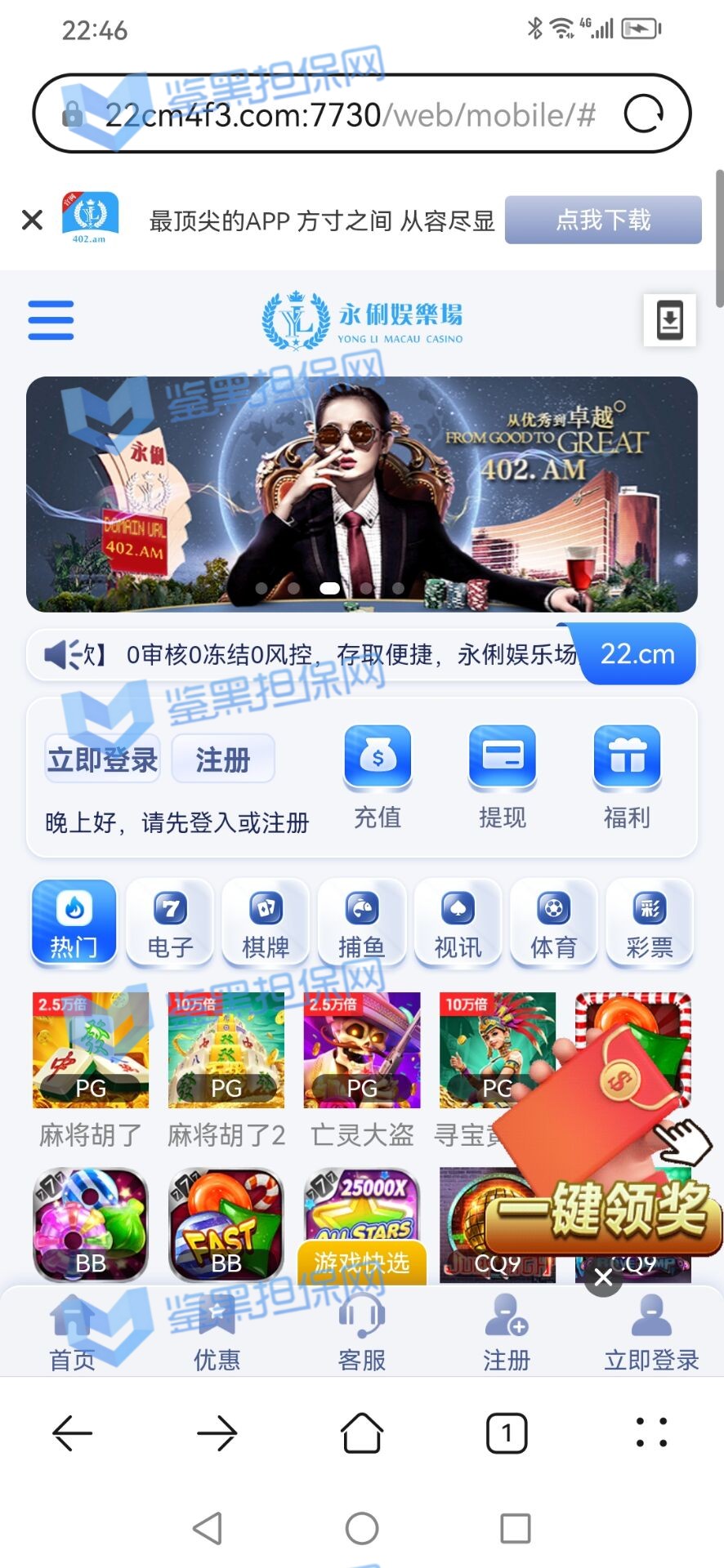Close the 一键领奖 red packet popup
Viewport: 724px width, 1568px height.
click(603, 1277)
